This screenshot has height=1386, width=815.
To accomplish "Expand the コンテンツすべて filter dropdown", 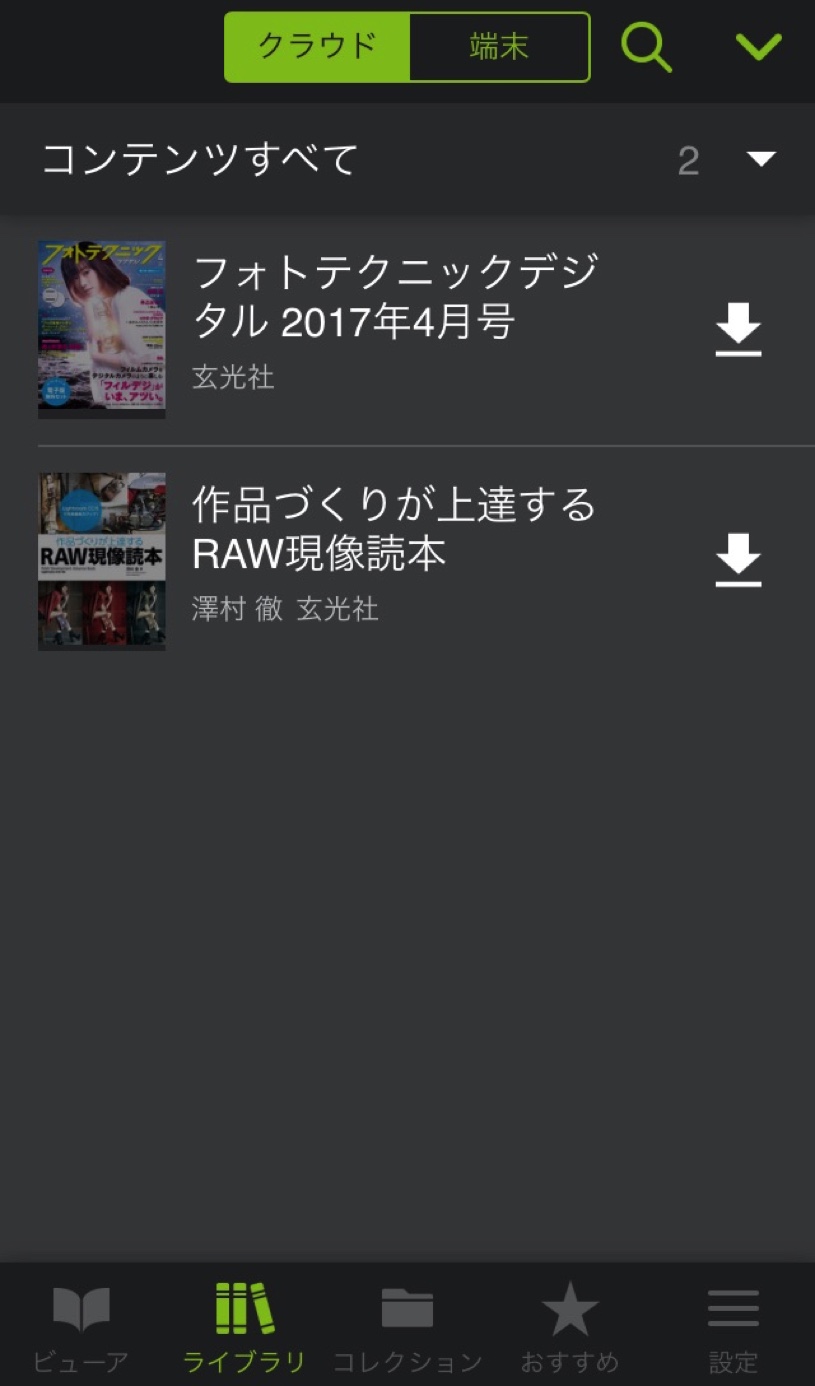I will click(x=761, y=159).
